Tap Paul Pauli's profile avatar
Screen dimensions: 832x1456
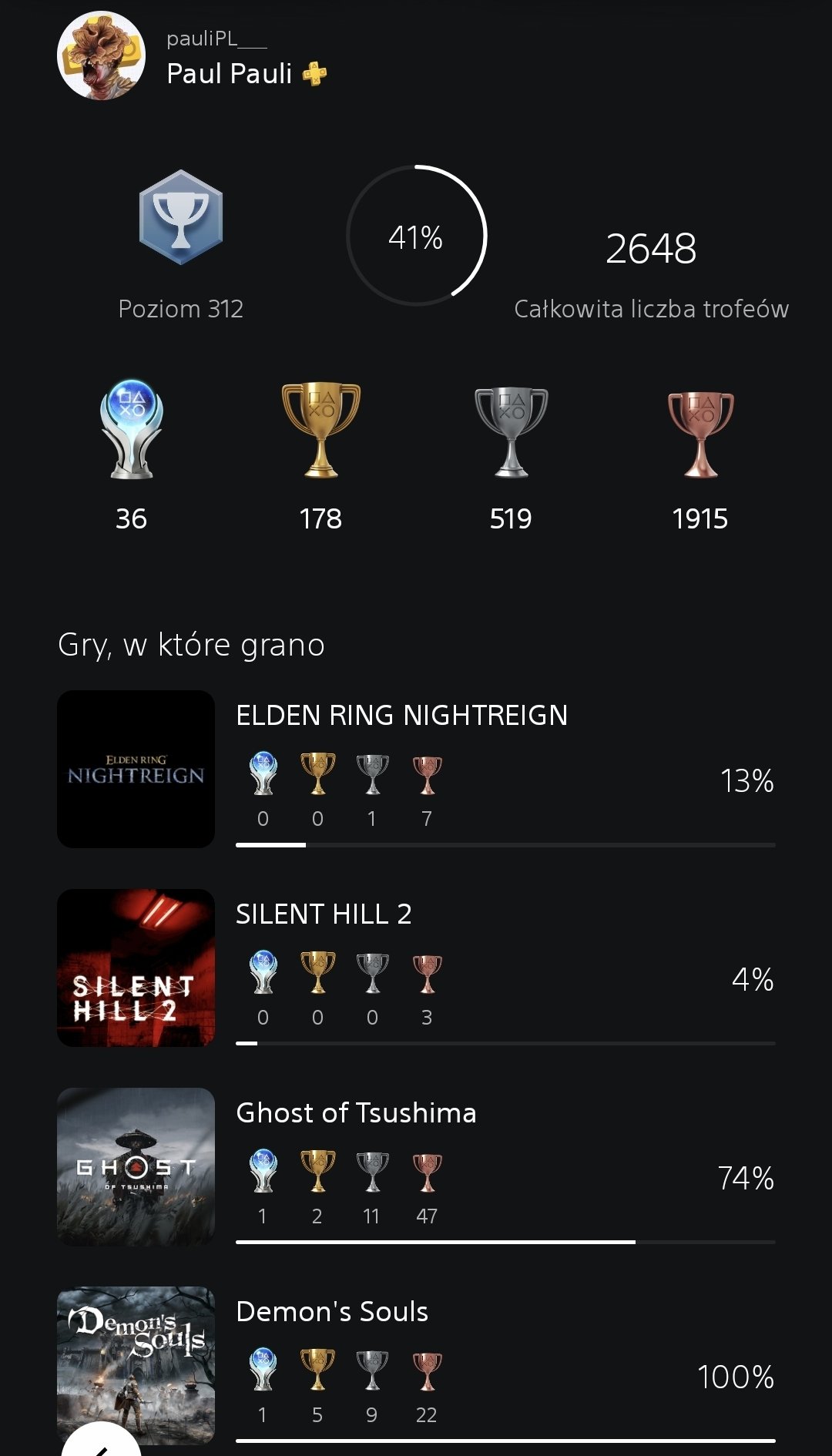(x=101, y=55)
